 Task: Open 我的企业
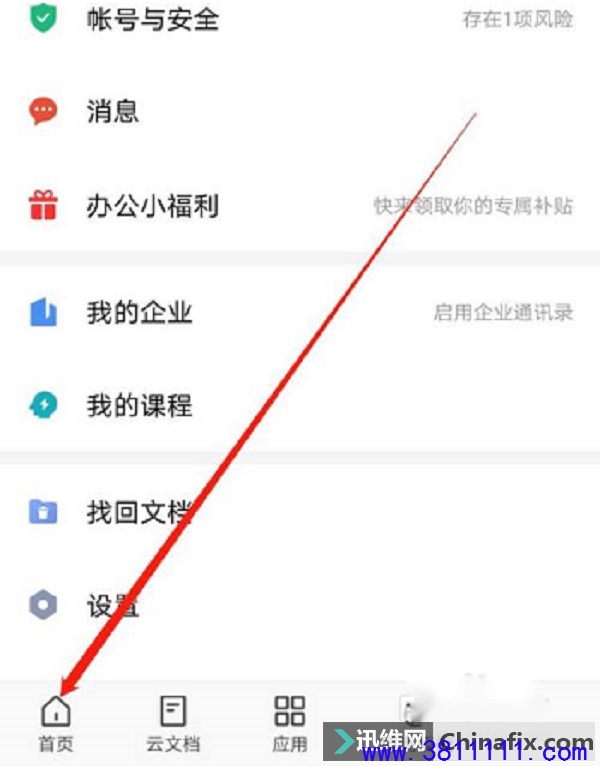click(x=138, y=313)
